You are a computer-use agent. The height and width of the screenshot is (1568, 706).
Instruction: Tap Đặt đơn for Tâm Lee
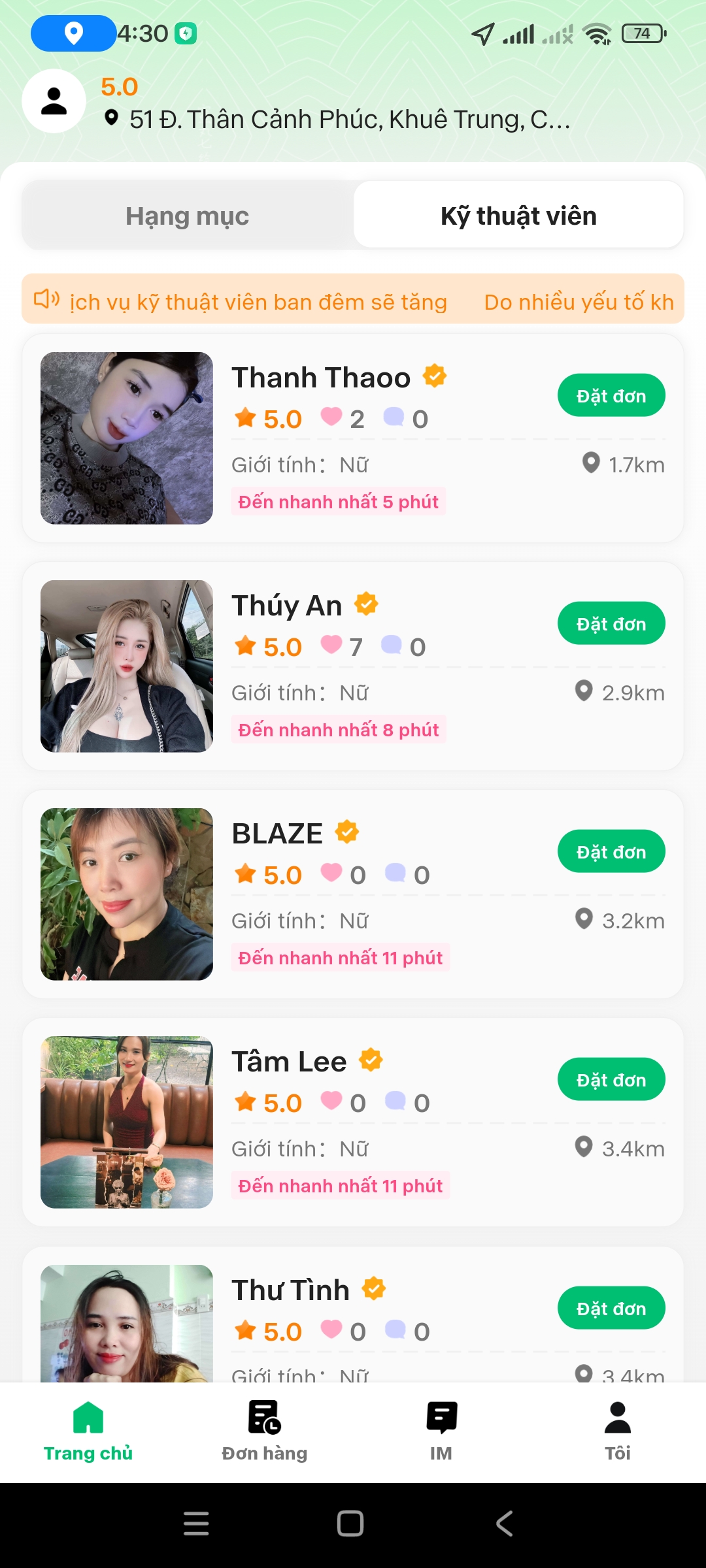pyautogui.click(x=611, y=1079)
